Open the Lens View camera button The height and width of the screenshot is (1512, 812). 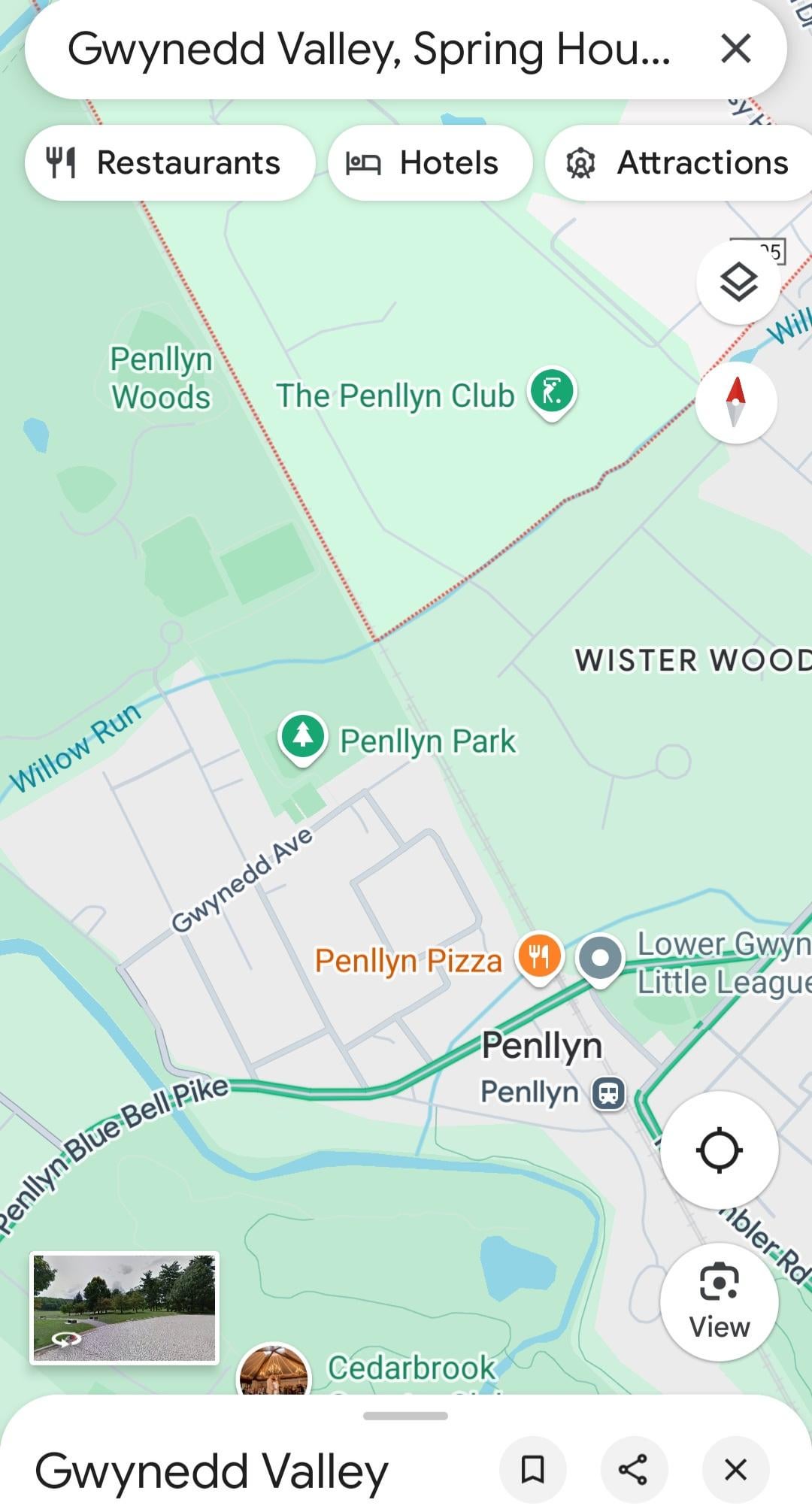point(719,1301)
